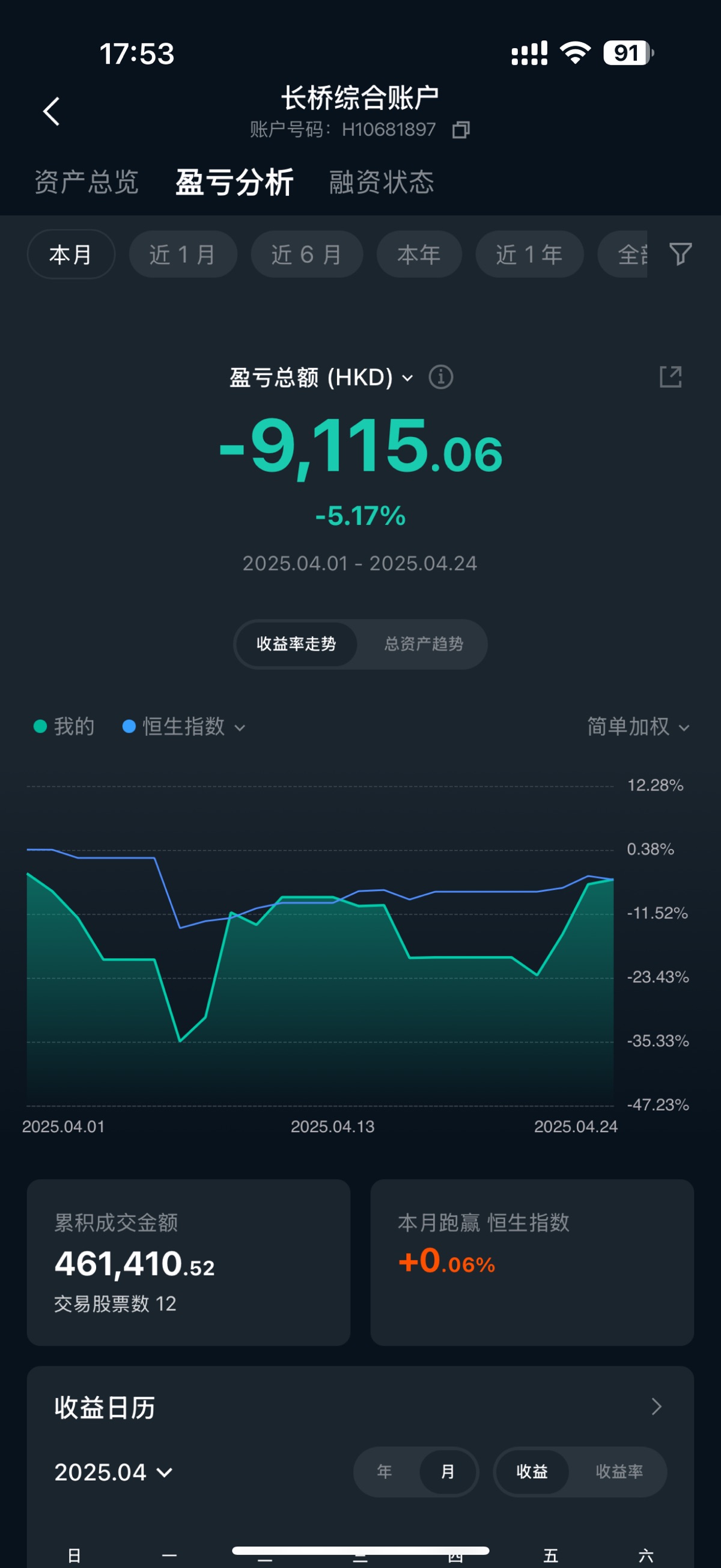Open the 融资状态 tab

point(382,182)
